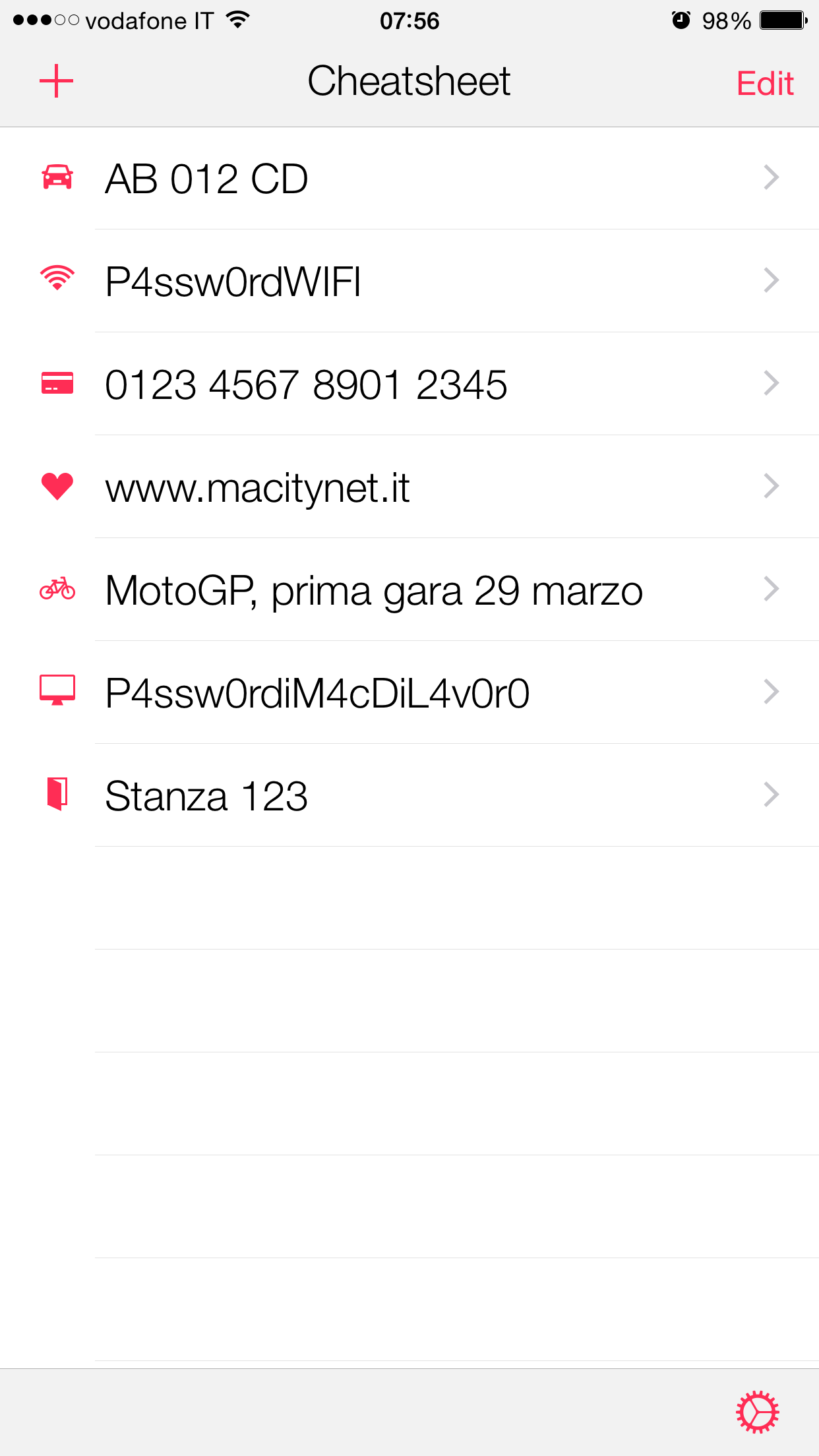The image size is (819, 1456).
Task: Open settings with the gear icon
Action: pyautogui.click(x=758, y=1412)
